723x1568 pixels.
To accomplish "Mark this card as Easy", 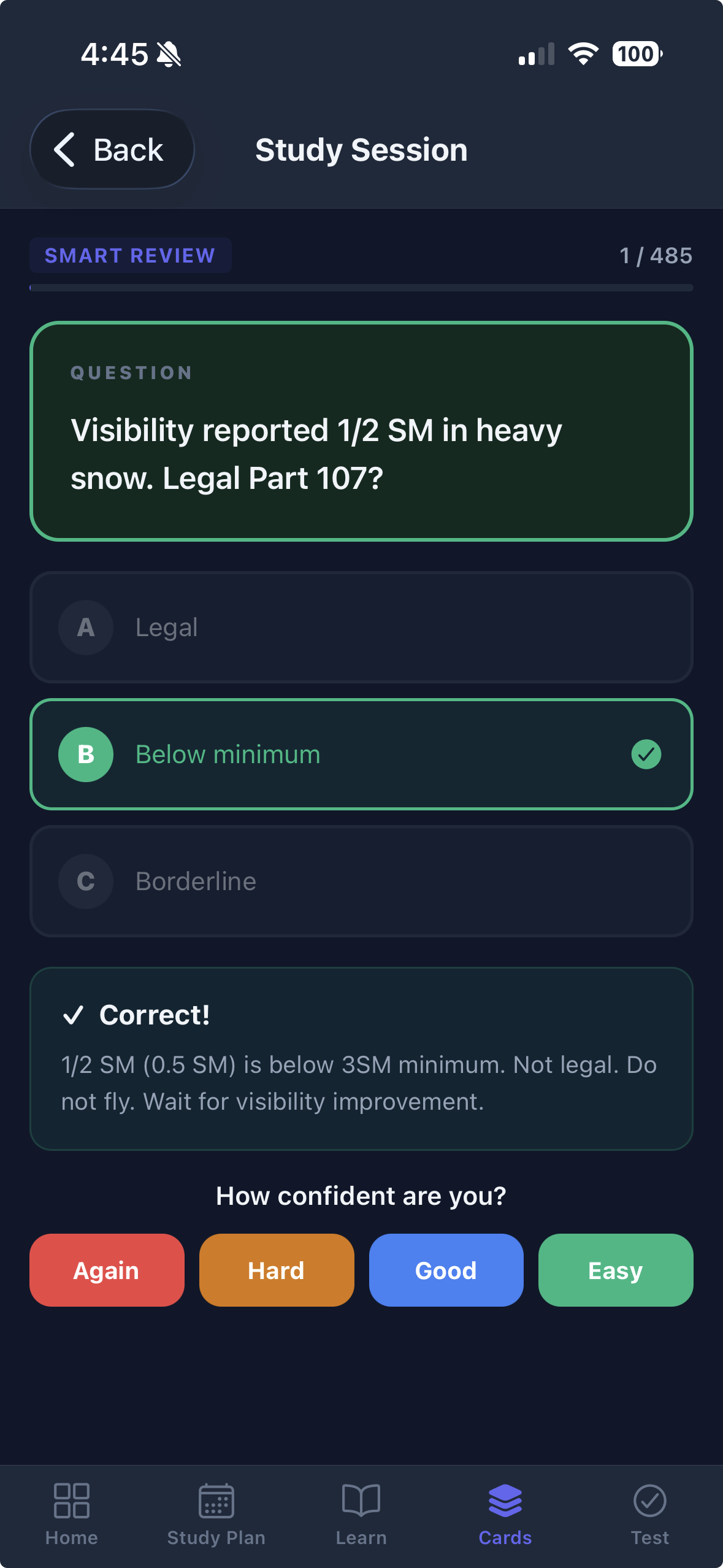I will [x=615, y=1270].
